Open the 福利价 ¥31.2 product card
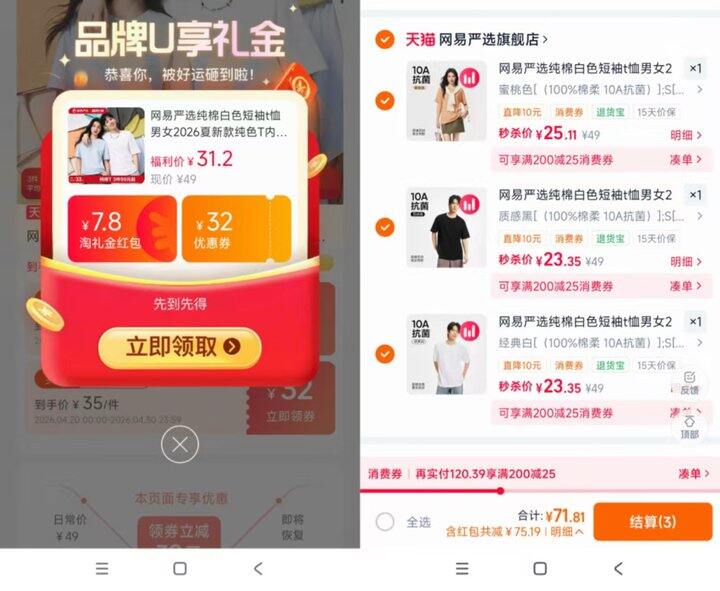This screenshot has width=720, height=591. pos(180,146)
